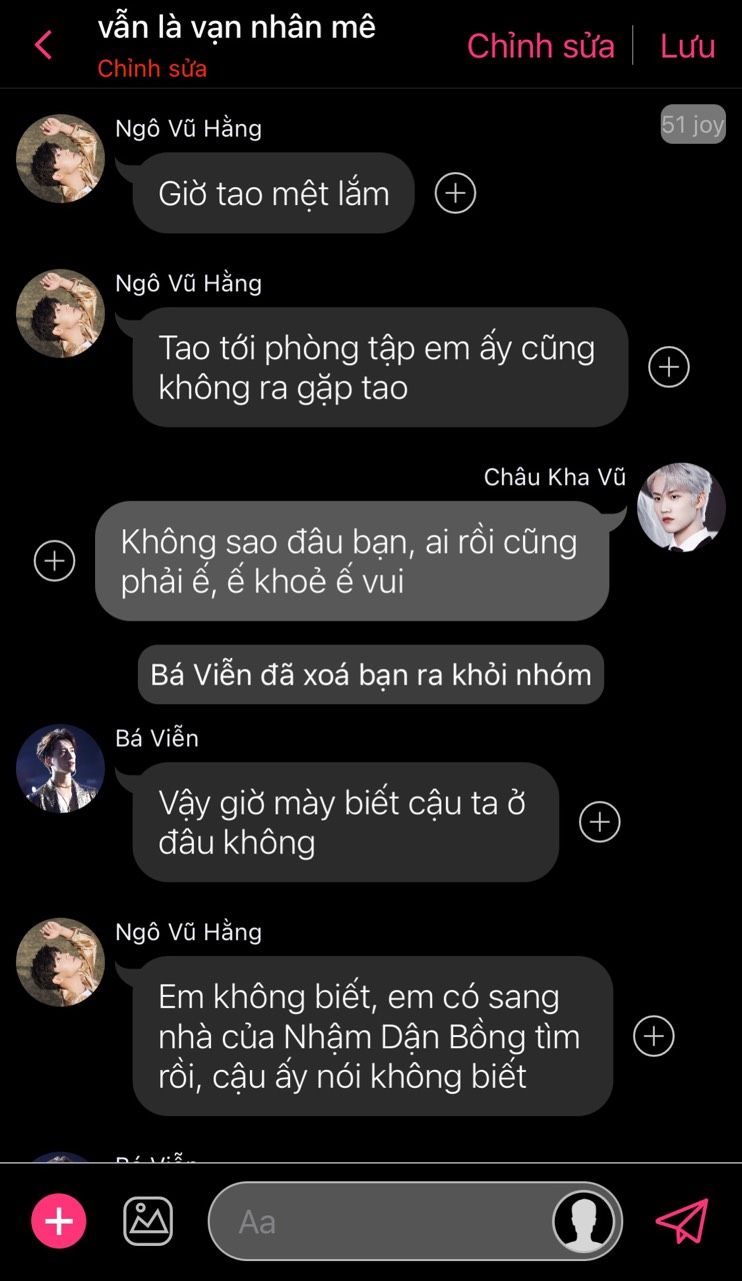742x1281 pixels.
Task: Tap the plus next to Bá Viễn's message
Action: click(600, 822)
